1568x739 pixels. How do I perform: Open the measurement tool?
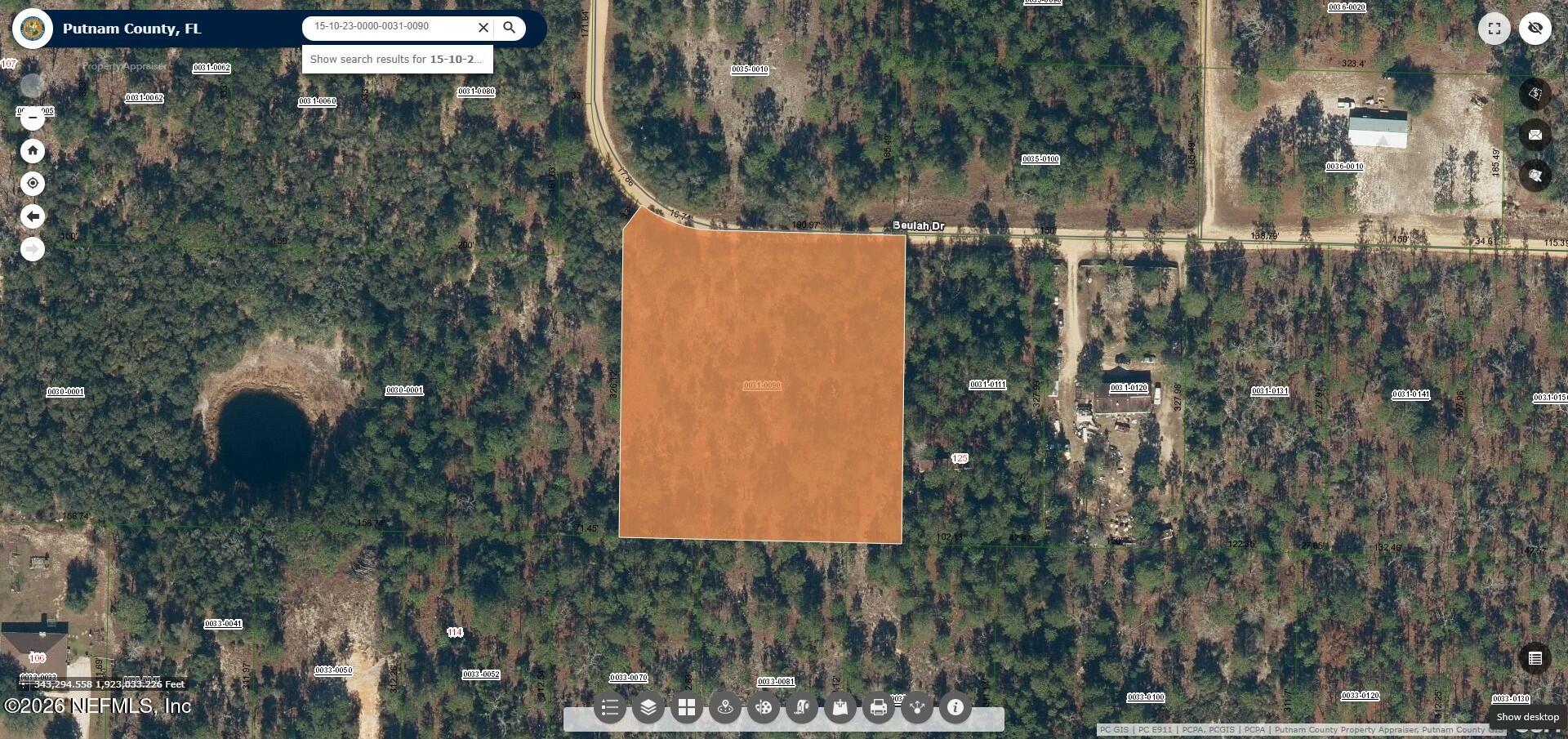(802, 708)
